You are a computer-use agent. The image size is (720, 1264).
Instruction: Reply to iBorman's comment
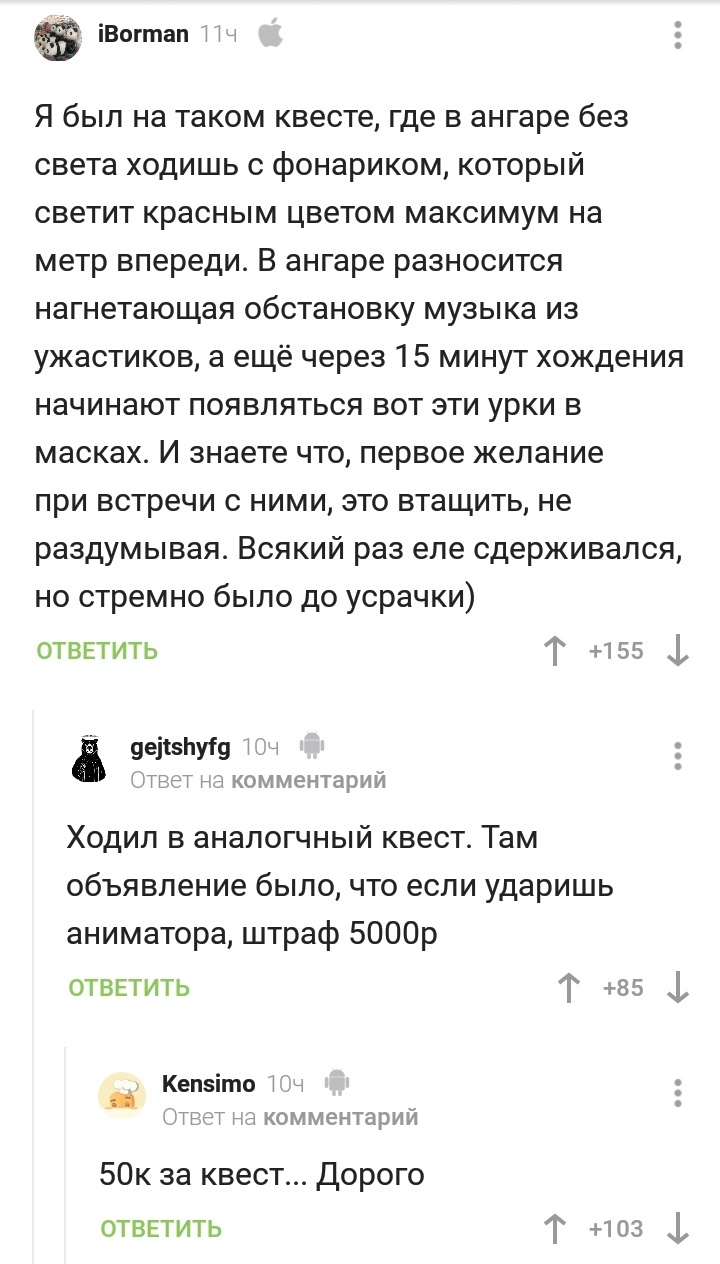[x=97, y=651]
